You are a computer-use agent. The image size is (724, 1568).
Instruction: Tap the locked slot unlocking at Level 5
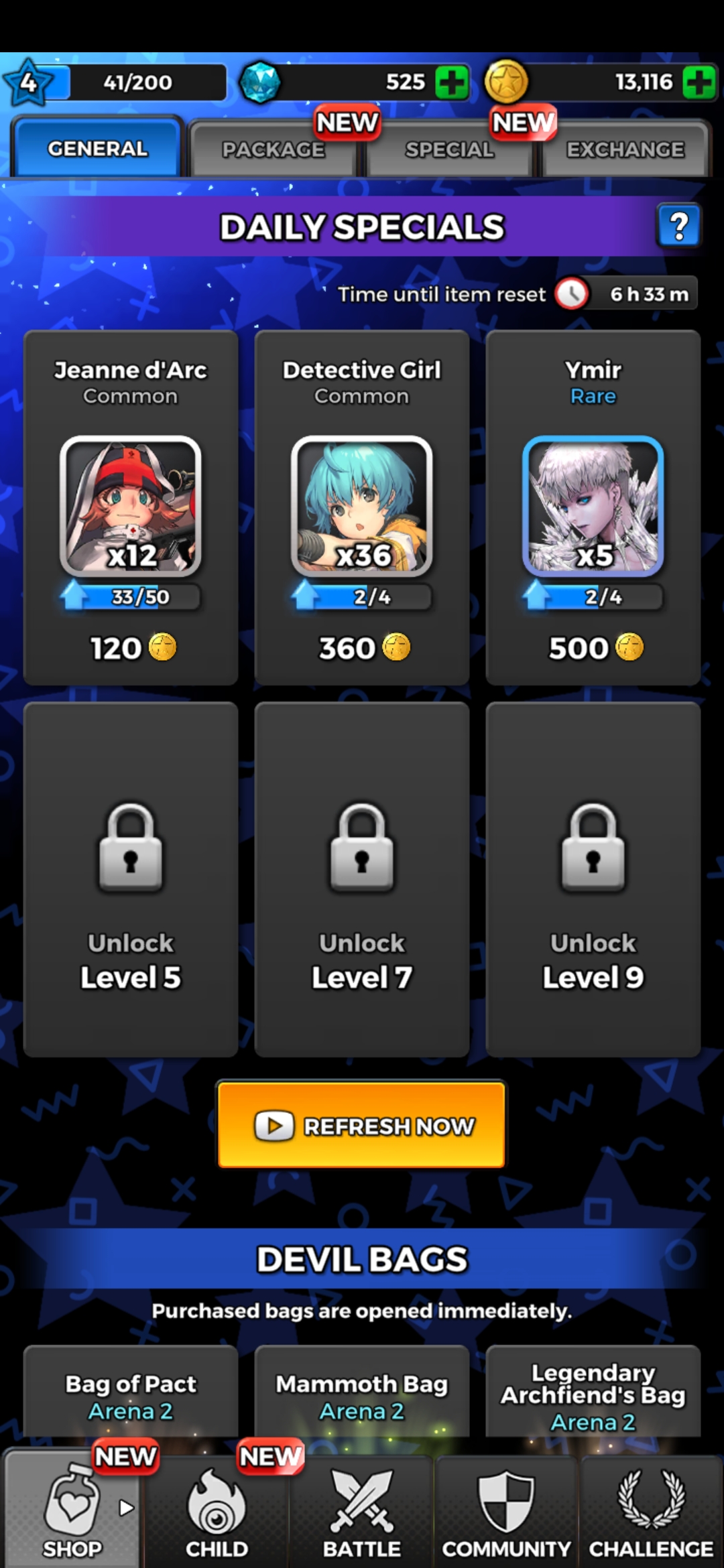[131, 879]
